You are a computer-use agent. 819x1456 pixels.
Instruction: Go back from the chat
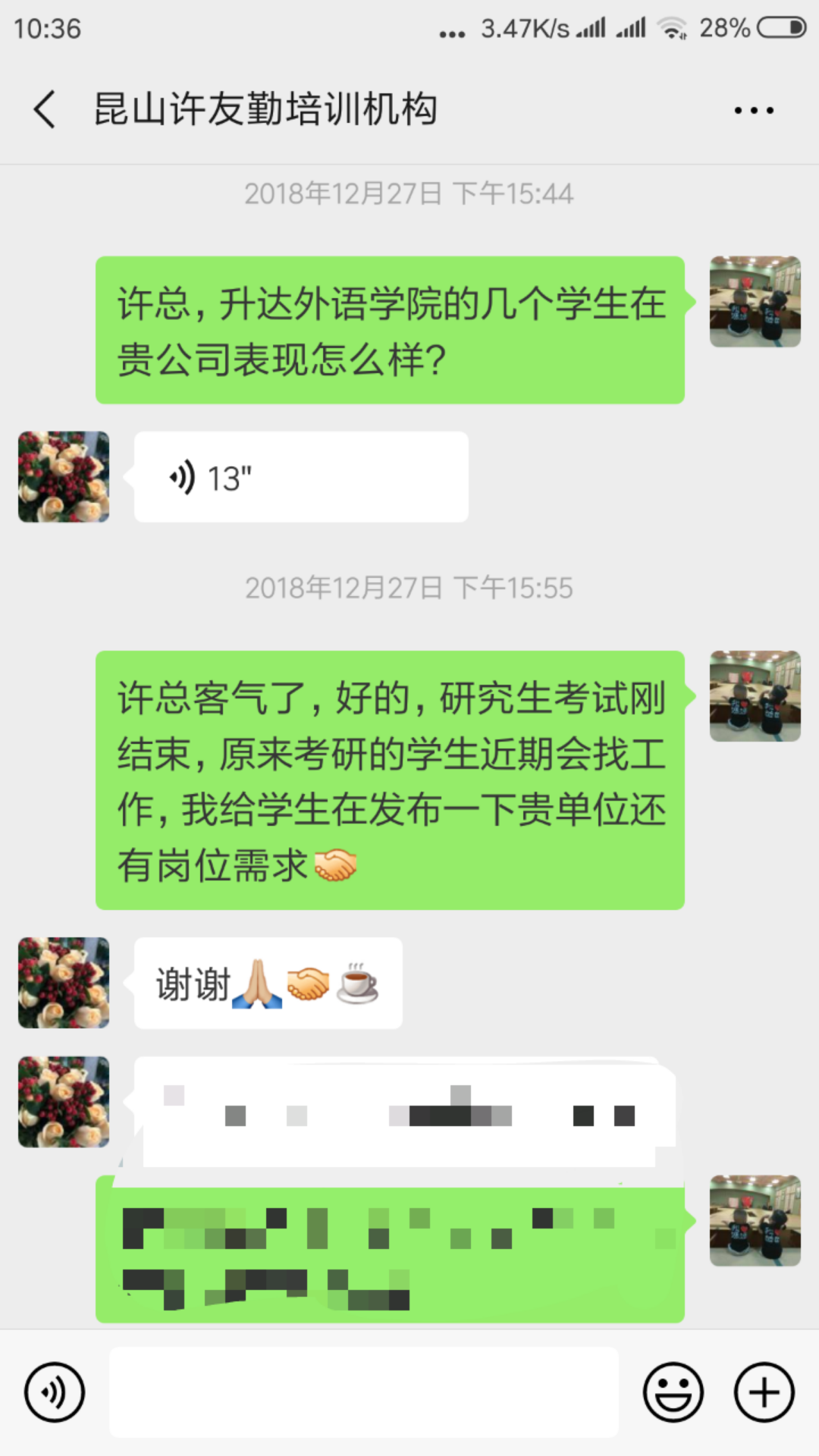coord(45,109)
